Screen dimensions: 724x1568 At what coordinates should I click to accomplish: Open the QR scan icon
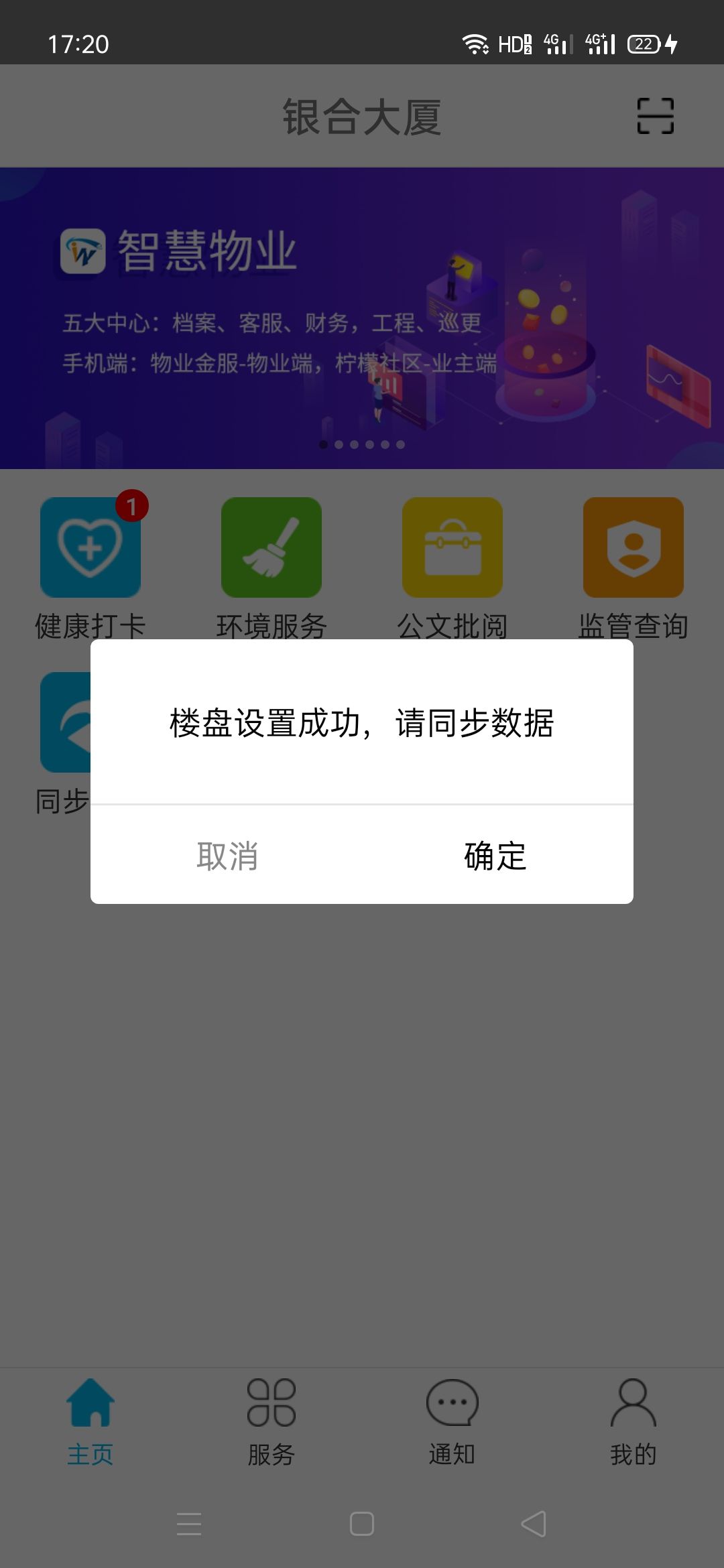pos(655,116)
